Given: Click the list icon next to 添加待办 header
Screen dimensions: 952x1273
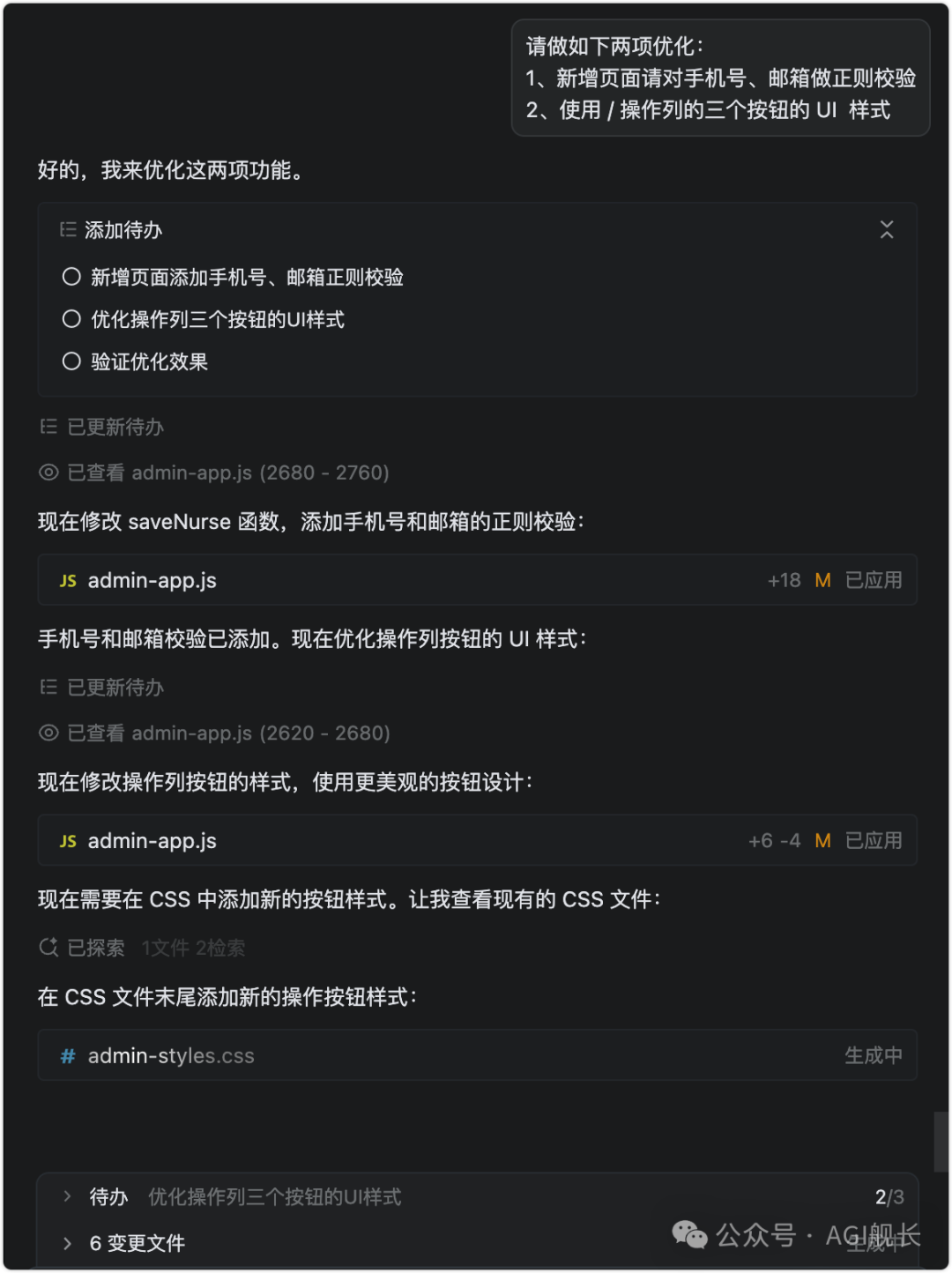Looking at the screenshot, I should (x=65, y=229).
